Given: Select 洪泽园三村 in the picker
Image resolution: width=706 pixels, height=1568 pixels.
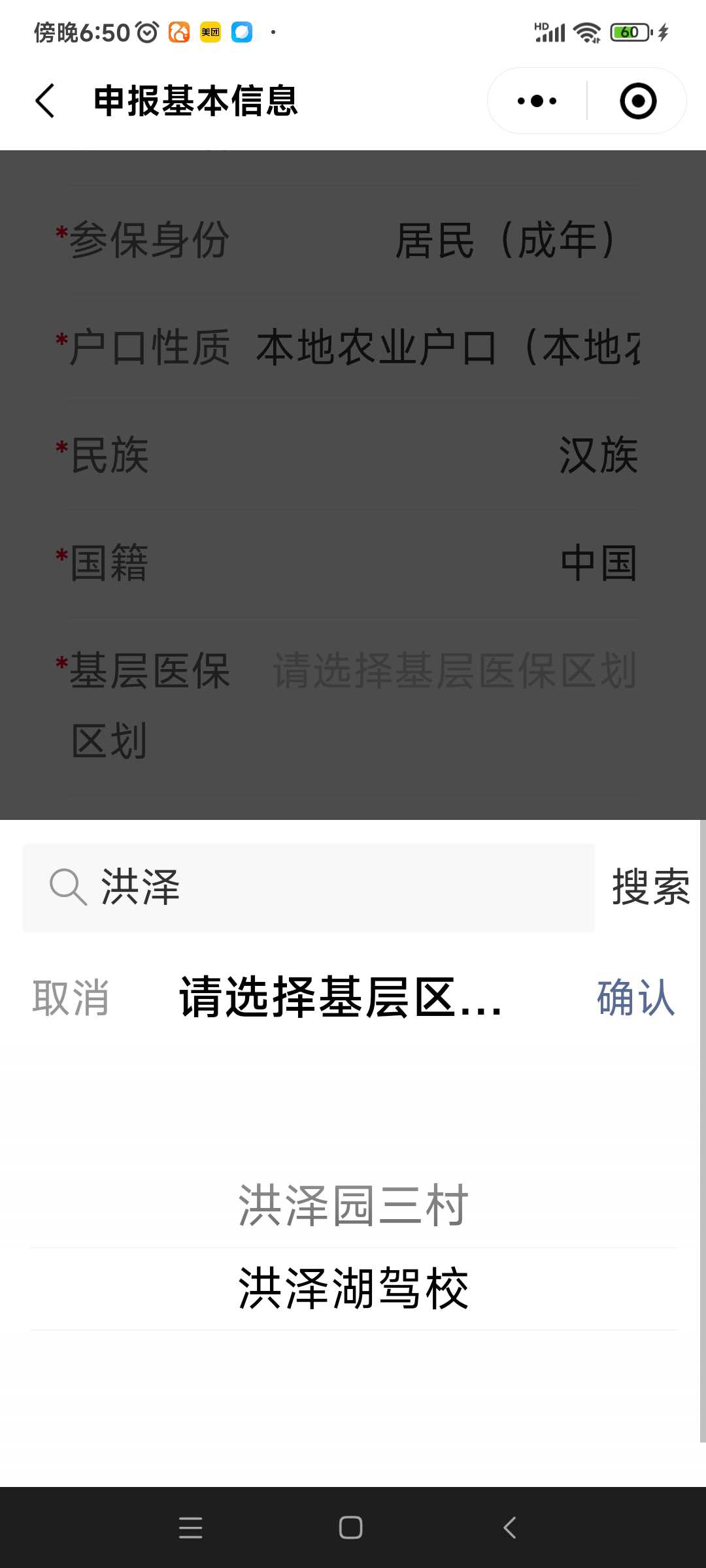Looking at the screenshot, I should point(353,1205).
